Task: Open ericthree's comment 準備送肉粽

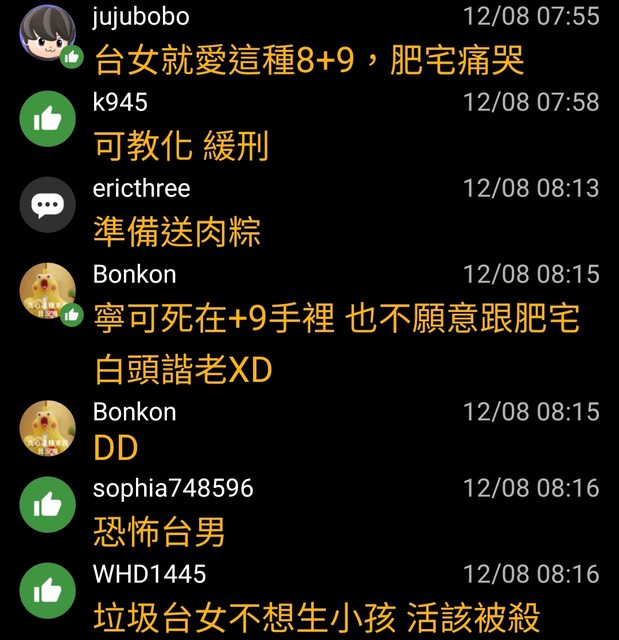Action: 177,233
